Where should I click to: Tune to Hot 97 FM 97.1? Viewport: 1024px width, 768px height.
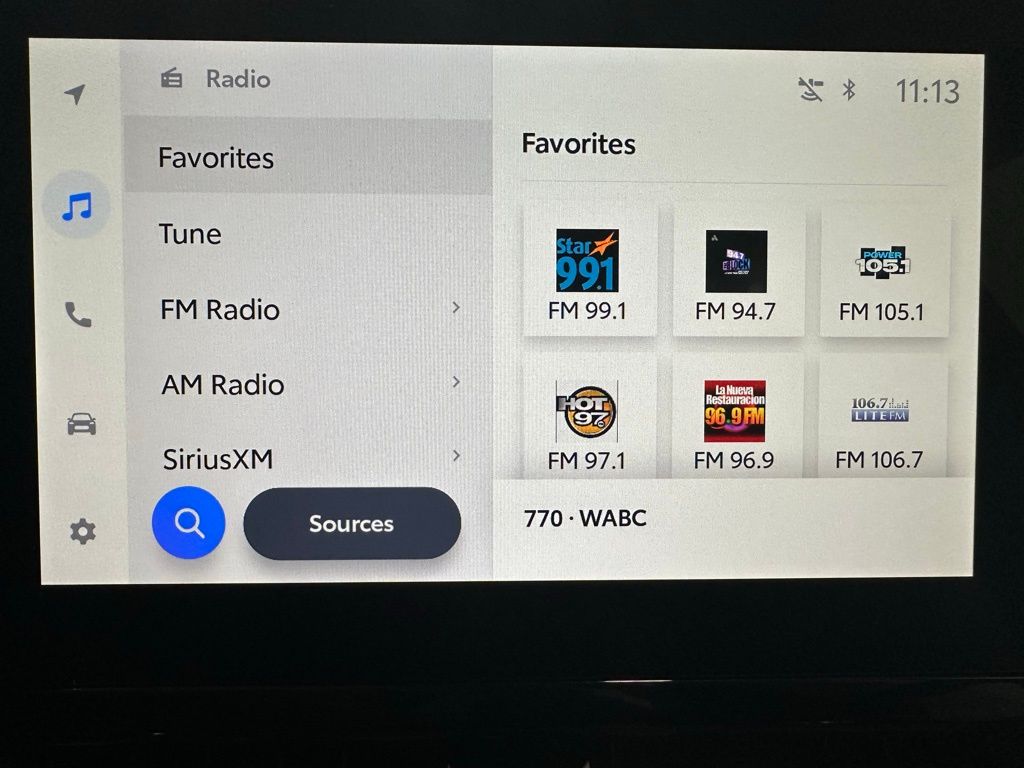point(587,418)
